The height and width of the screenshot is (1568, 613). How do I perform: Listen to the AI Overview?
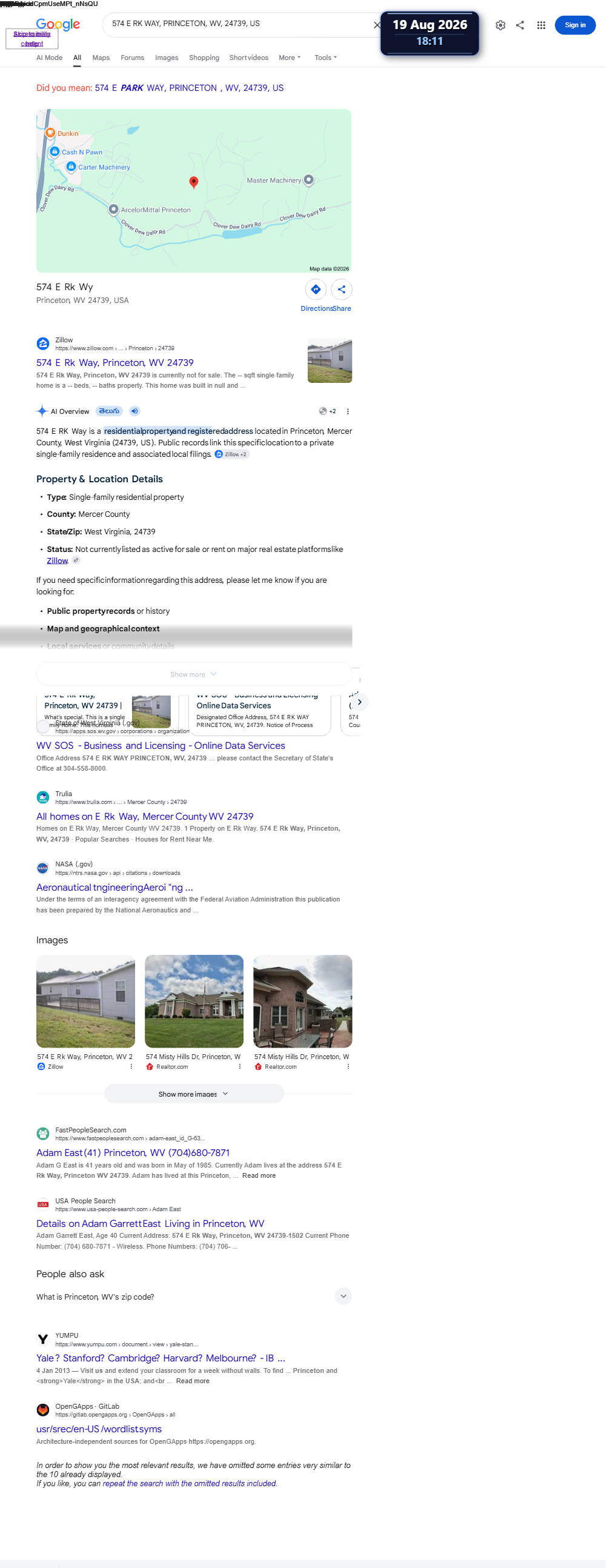click(x=136, y=411)
